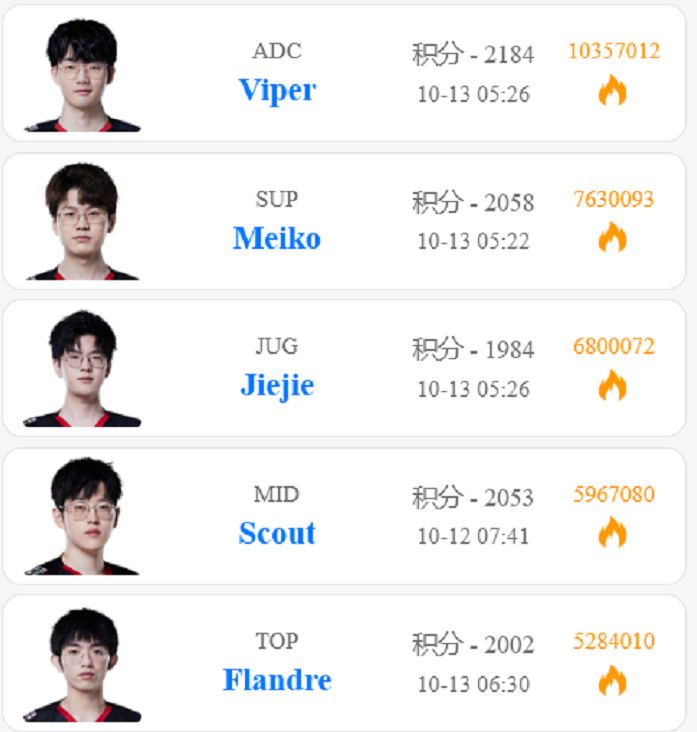Viewport: 697px width, 732px height.
Task: Tap the flame icon on Meiko's card
Action: 612,238
